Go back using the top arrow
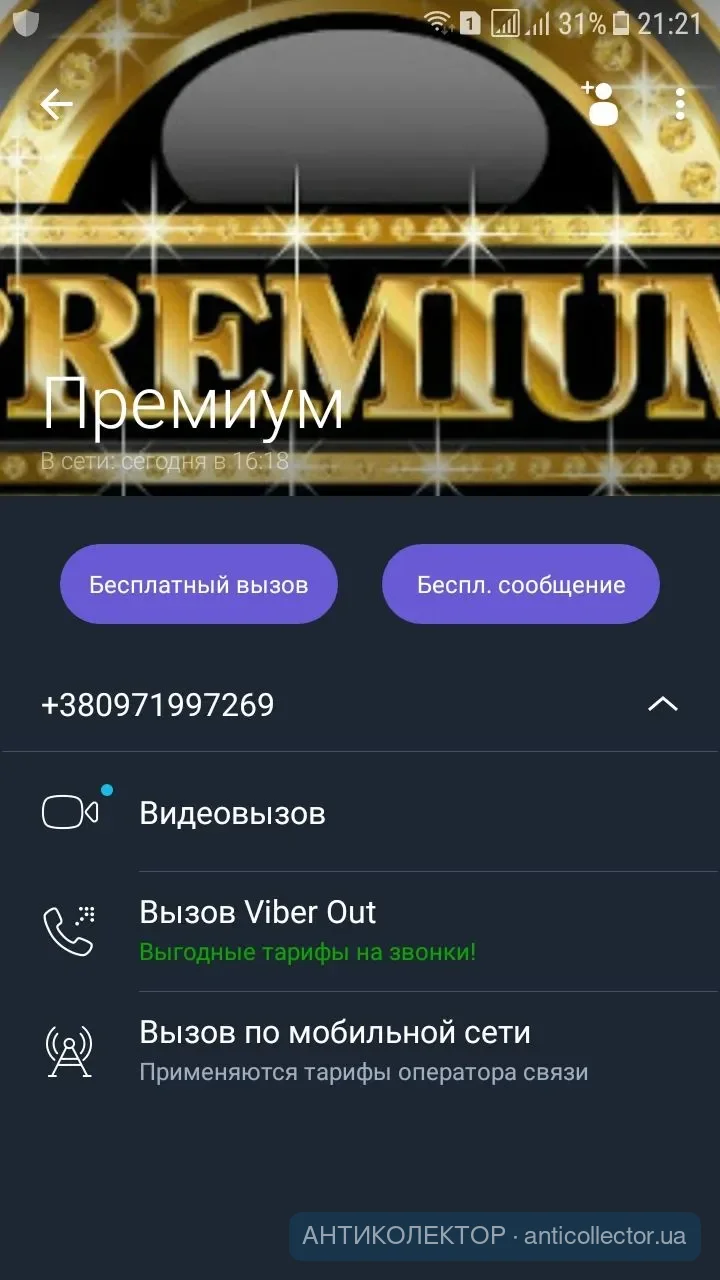Screen dimensions: 720x1280 [56, 104]
